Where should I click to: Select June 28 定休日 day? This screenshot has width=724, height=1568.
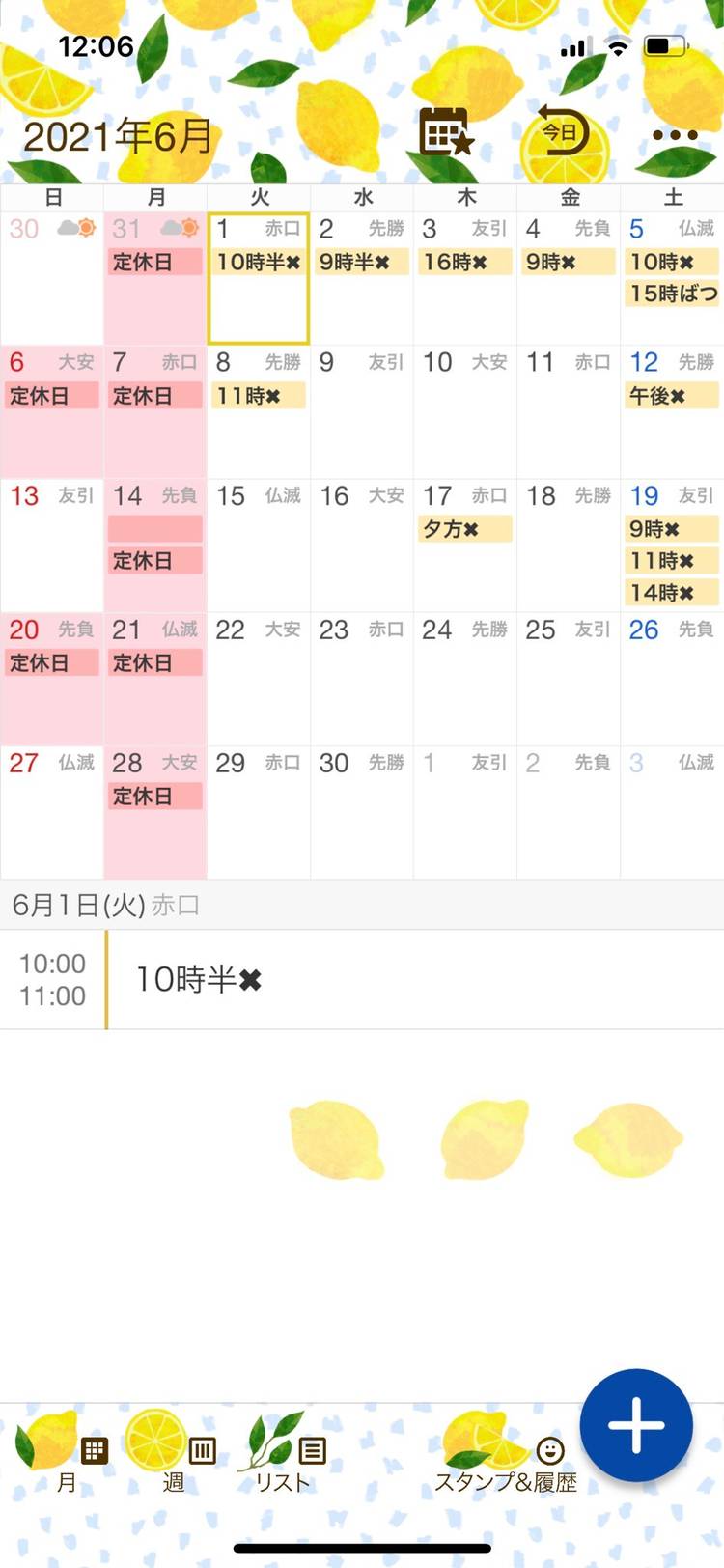pyautogui.click(x=155, y=811)
